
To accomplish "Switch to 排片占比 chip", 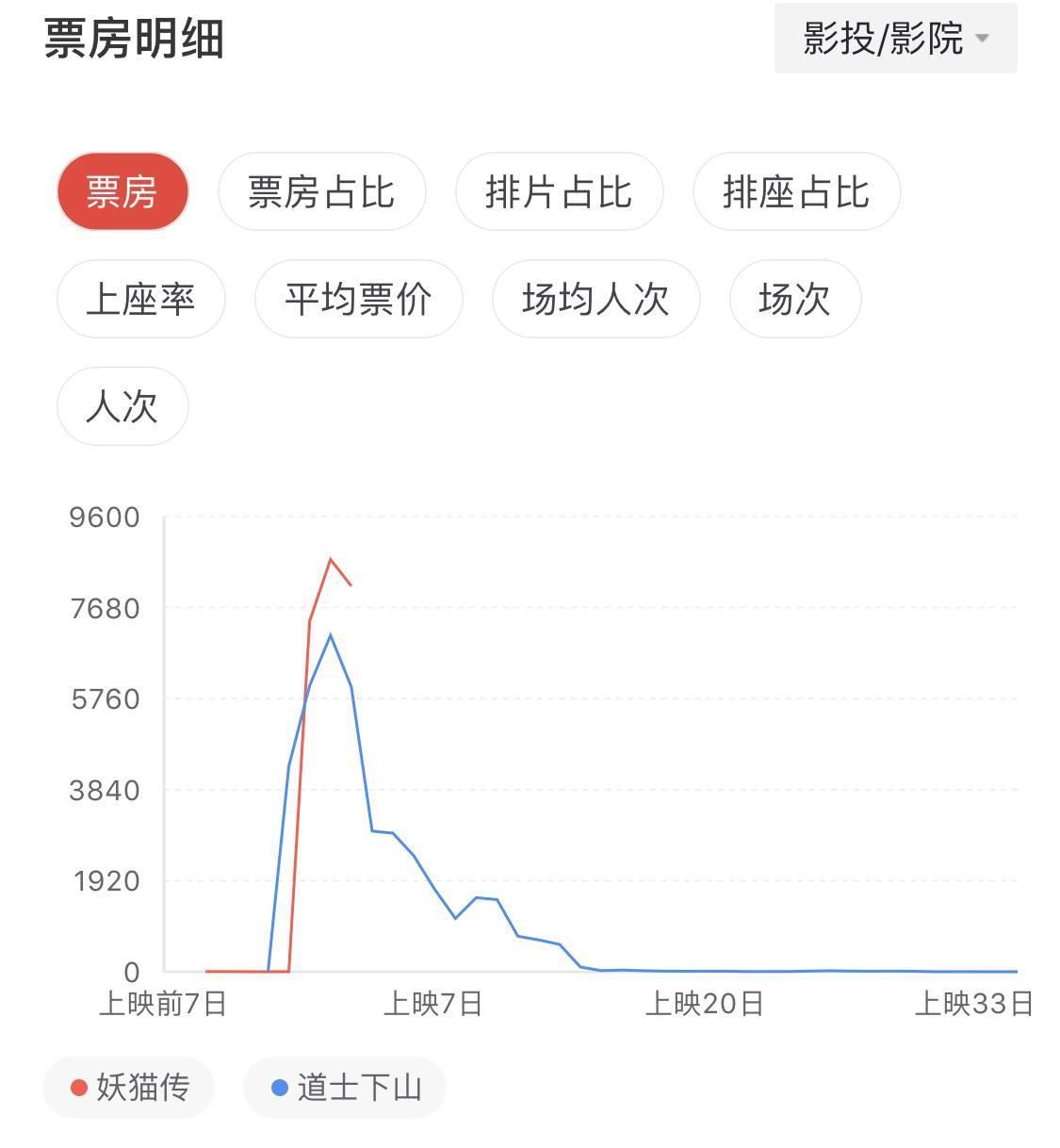I will tap(559, 192).
